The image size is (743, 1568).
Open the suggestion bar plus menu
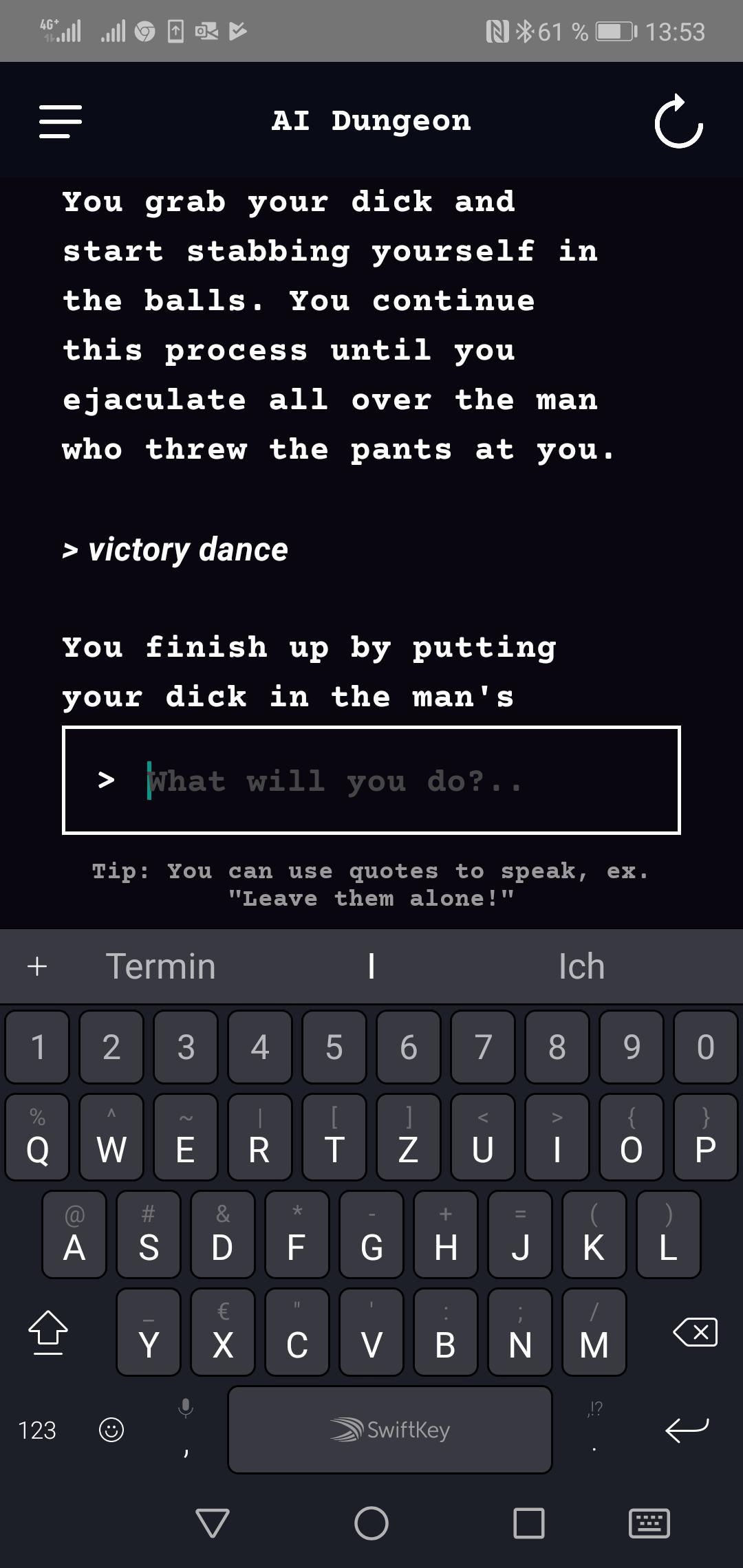tap(37, 966)
